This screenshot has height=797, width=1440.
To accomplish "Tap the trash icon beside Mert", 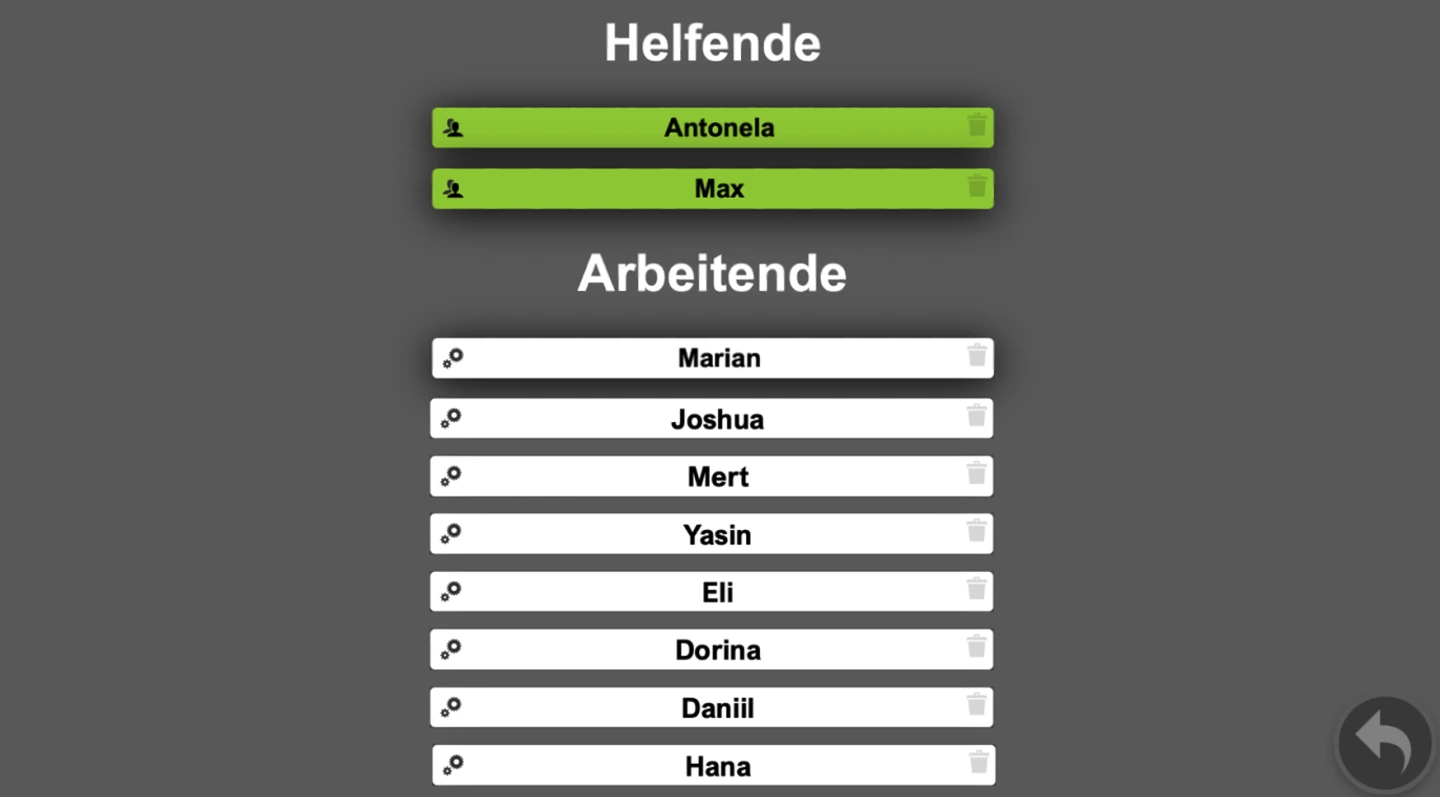I will (x=976, y=474).
